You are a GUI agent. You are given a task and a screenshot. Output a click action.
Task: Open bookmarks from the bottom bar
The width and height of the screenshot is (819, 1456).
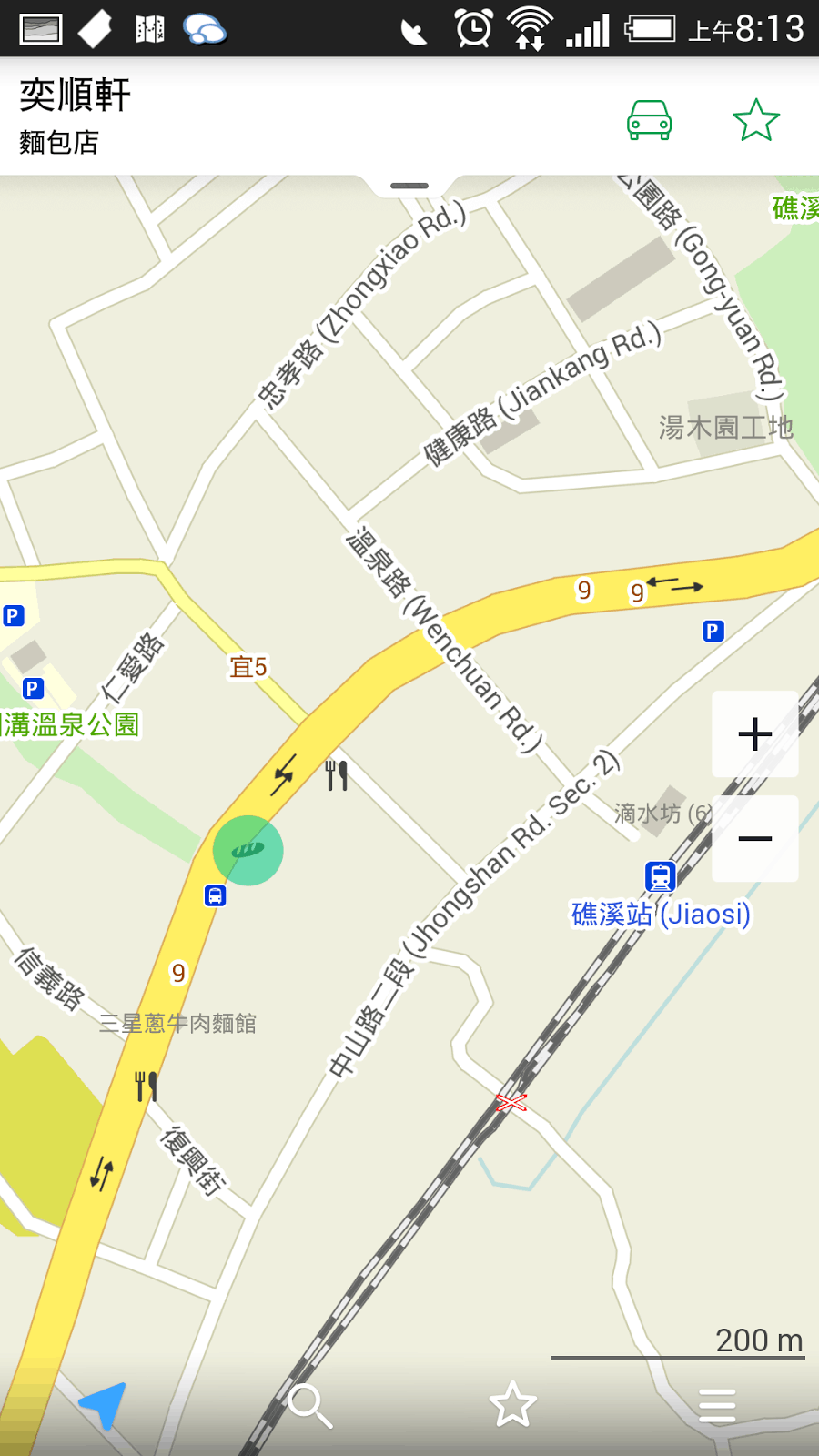512,1404
